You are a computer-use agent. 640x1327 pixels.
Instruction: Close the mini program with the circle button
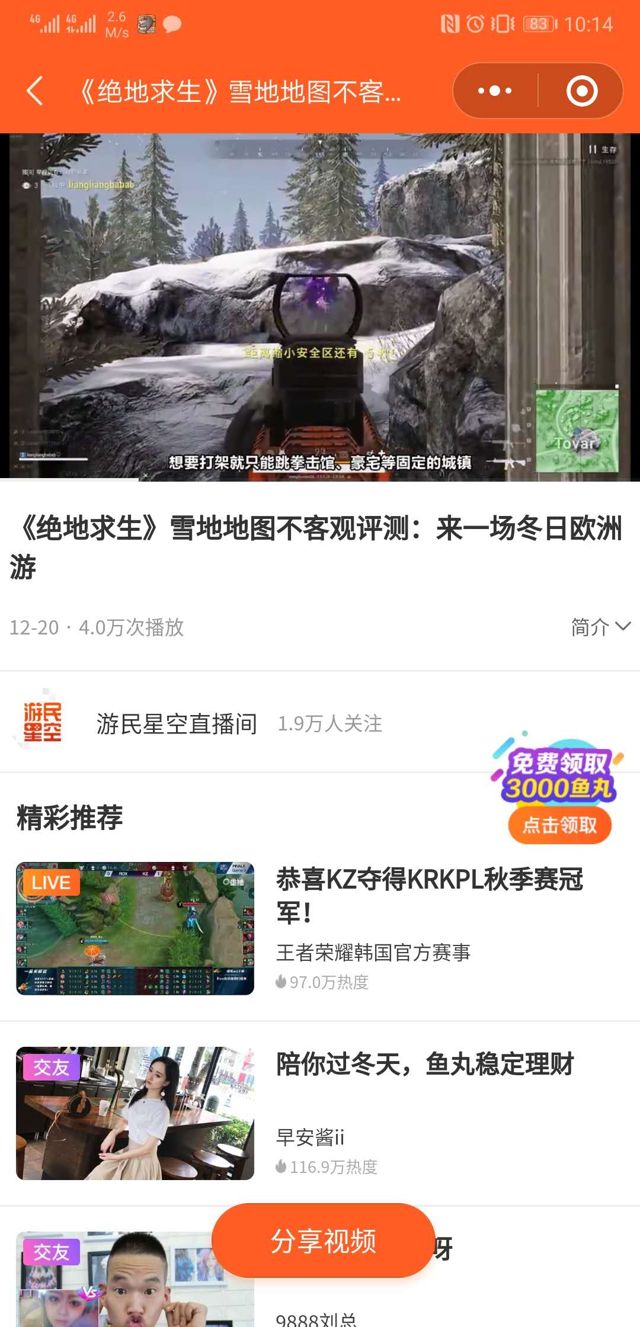pyautogui.click(x=581, y=92)
